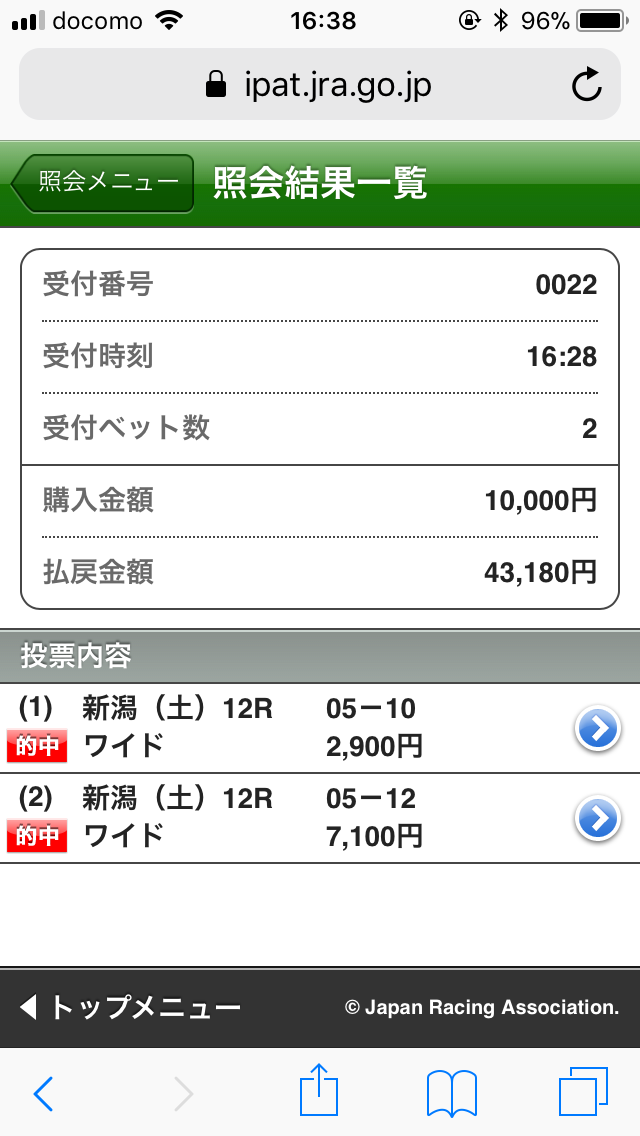Open Safari bookmarks
The width and height of the screenshot is (640, 1136).
click(x=451, y=1093)
